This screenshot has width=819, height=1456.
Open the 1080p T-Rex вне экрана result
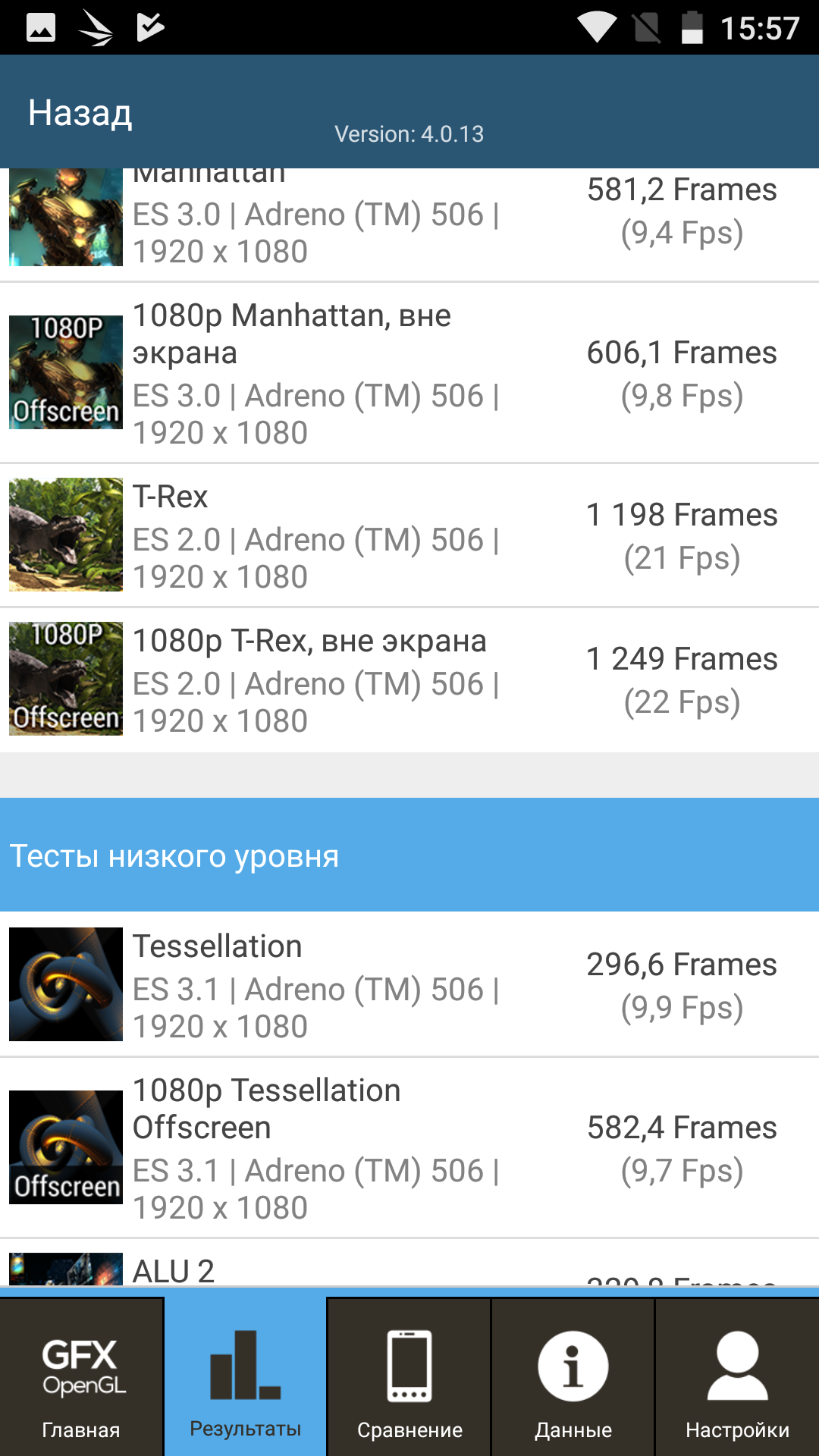[409, 680]
